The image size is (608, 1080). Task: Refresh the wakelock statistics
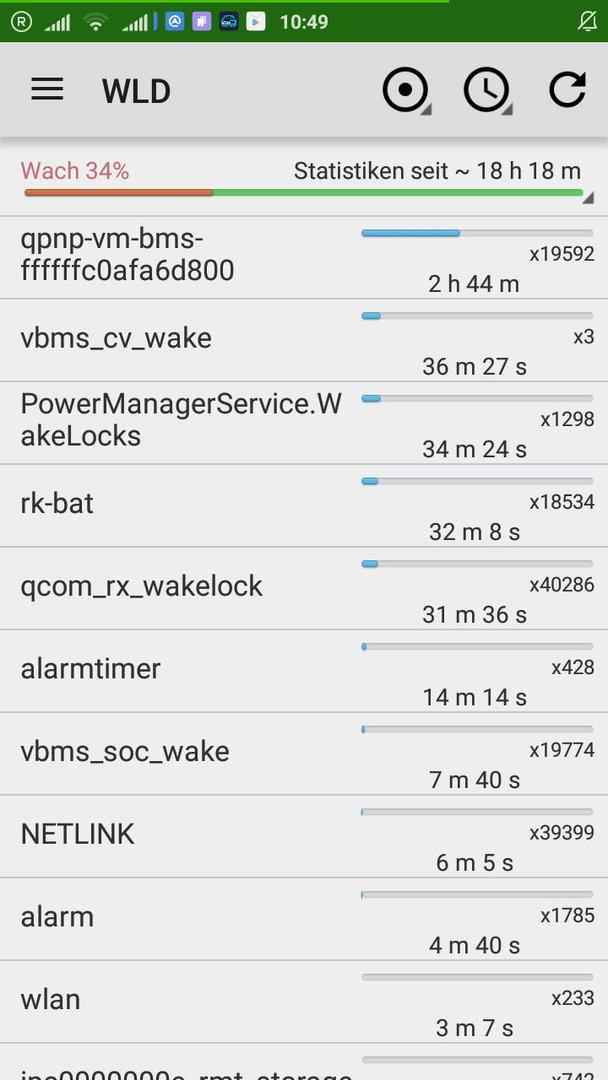pyautogui.click(x=567, y=90)
